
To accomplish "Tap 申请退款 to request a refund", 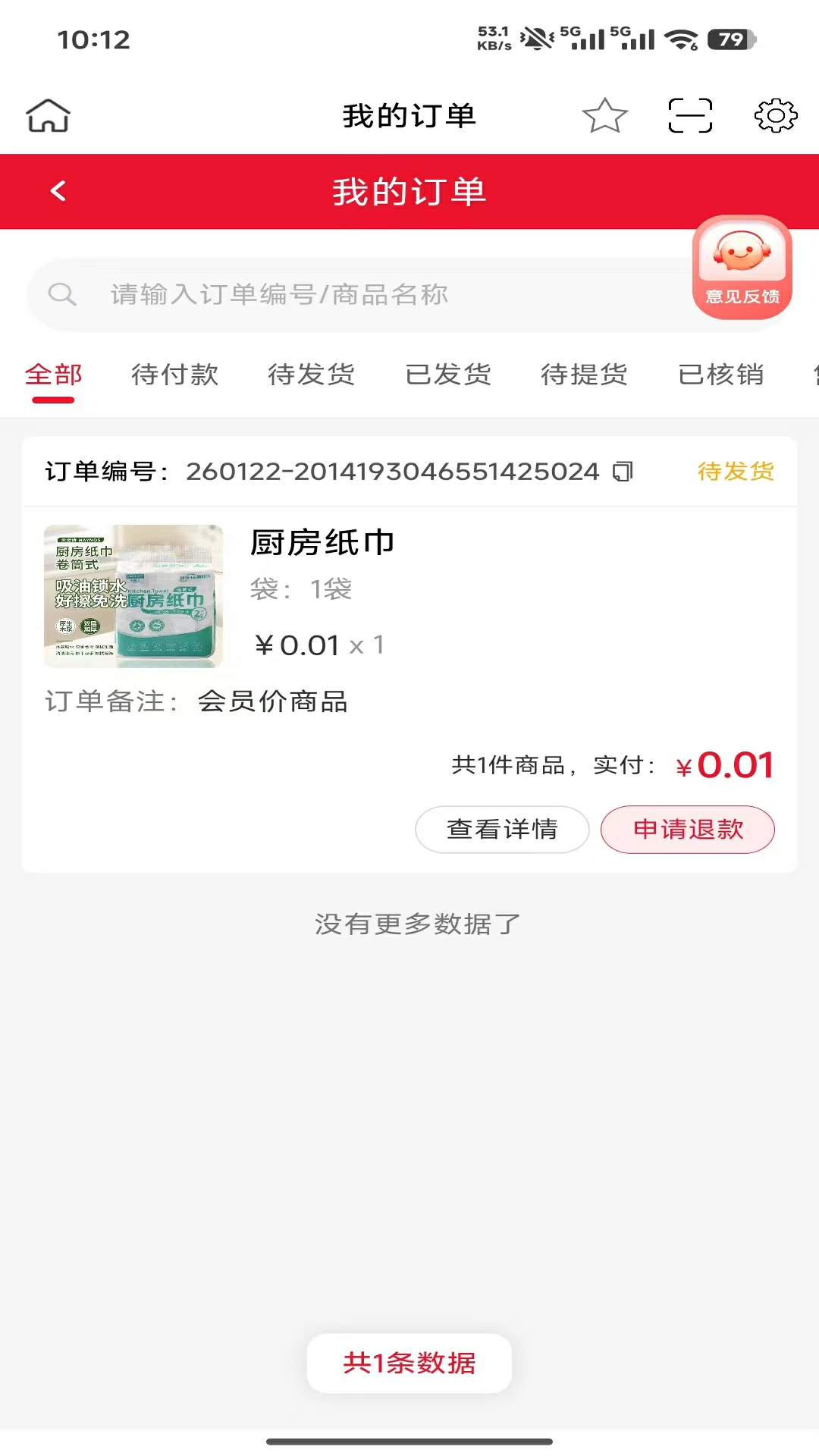I will 688,829.
